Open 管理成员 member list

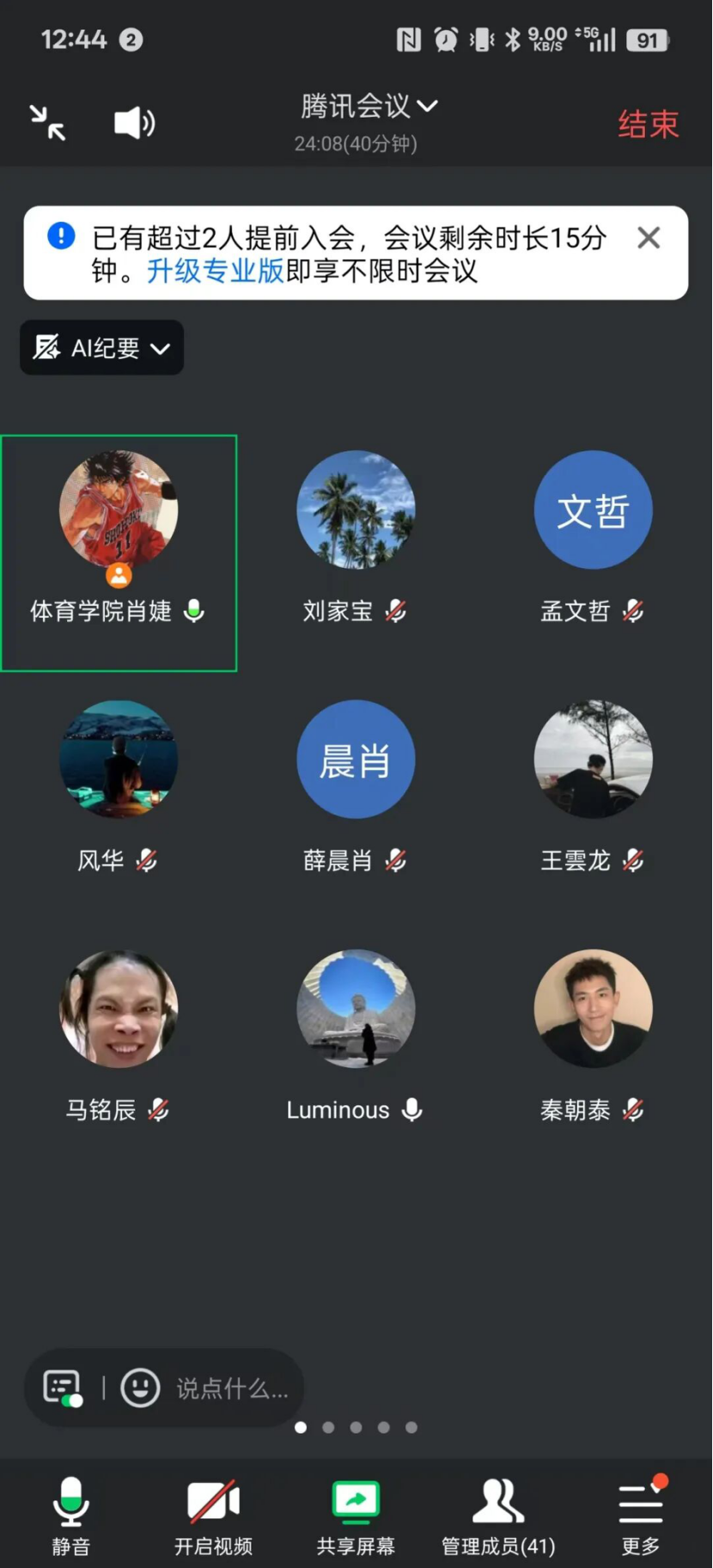(498, 1516)
